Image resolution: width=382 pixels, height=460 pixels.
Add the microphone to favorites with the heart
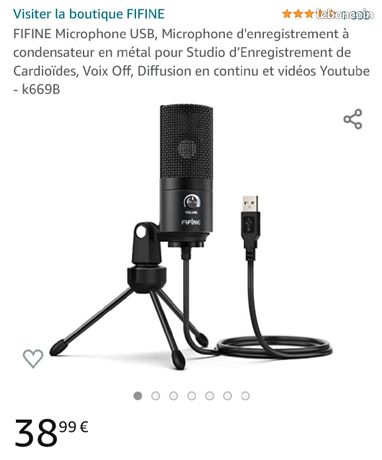[33, 358]
